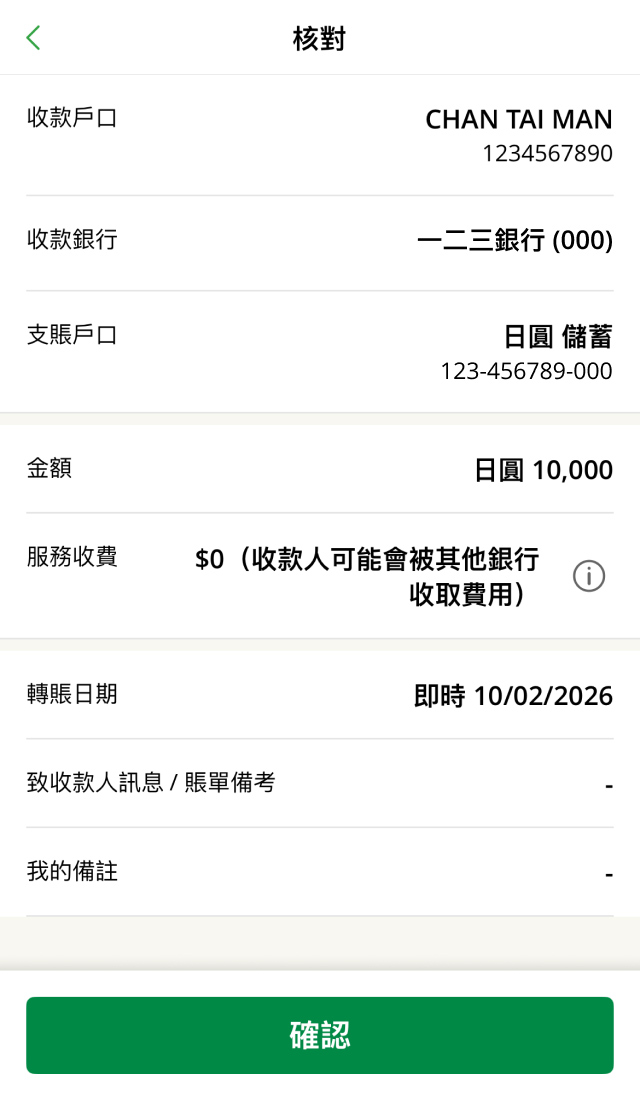
Task: Go back using the green arrow
Action: coord(33,38)
